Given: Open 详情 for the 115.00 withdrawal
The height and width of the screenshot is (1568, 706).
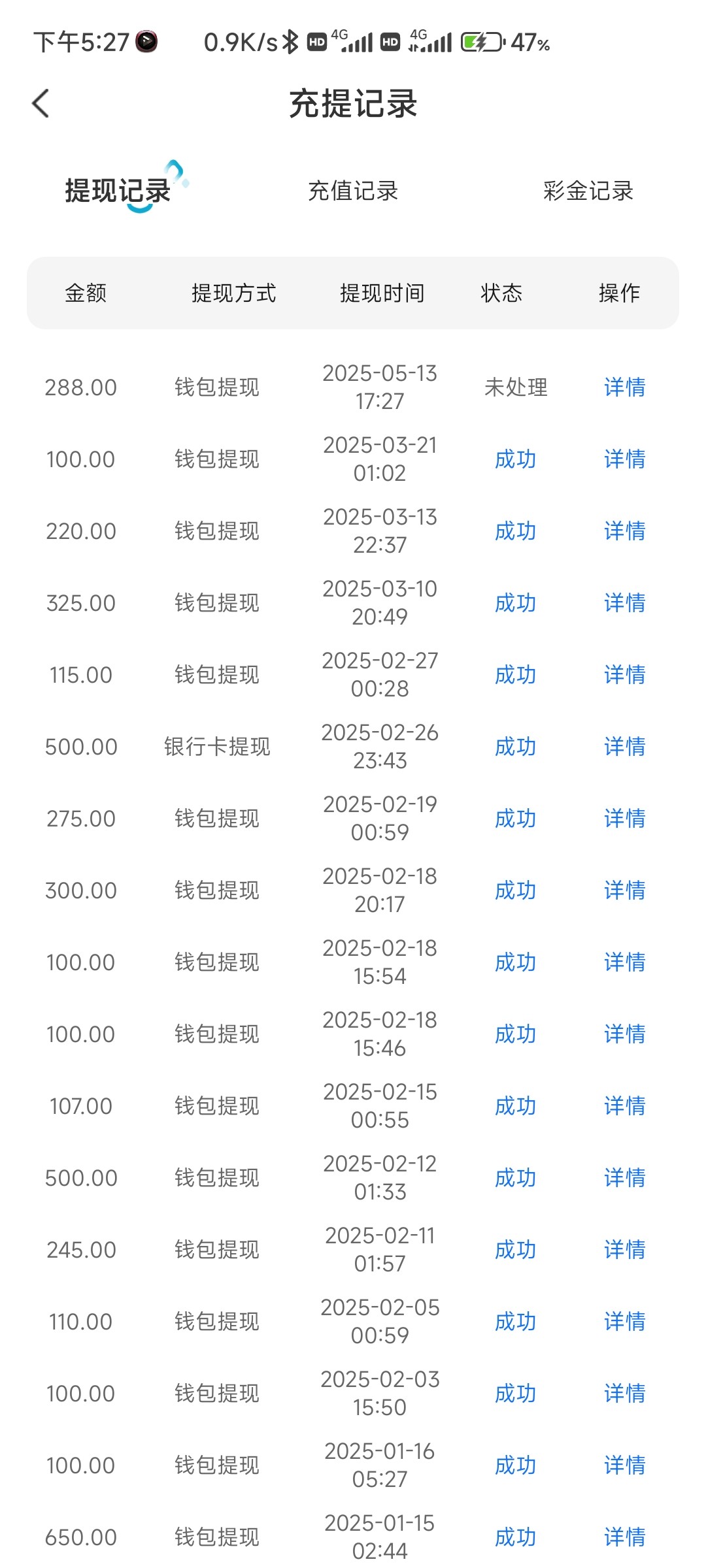Looking at the screenshot, I should click(x=624, y=675).
